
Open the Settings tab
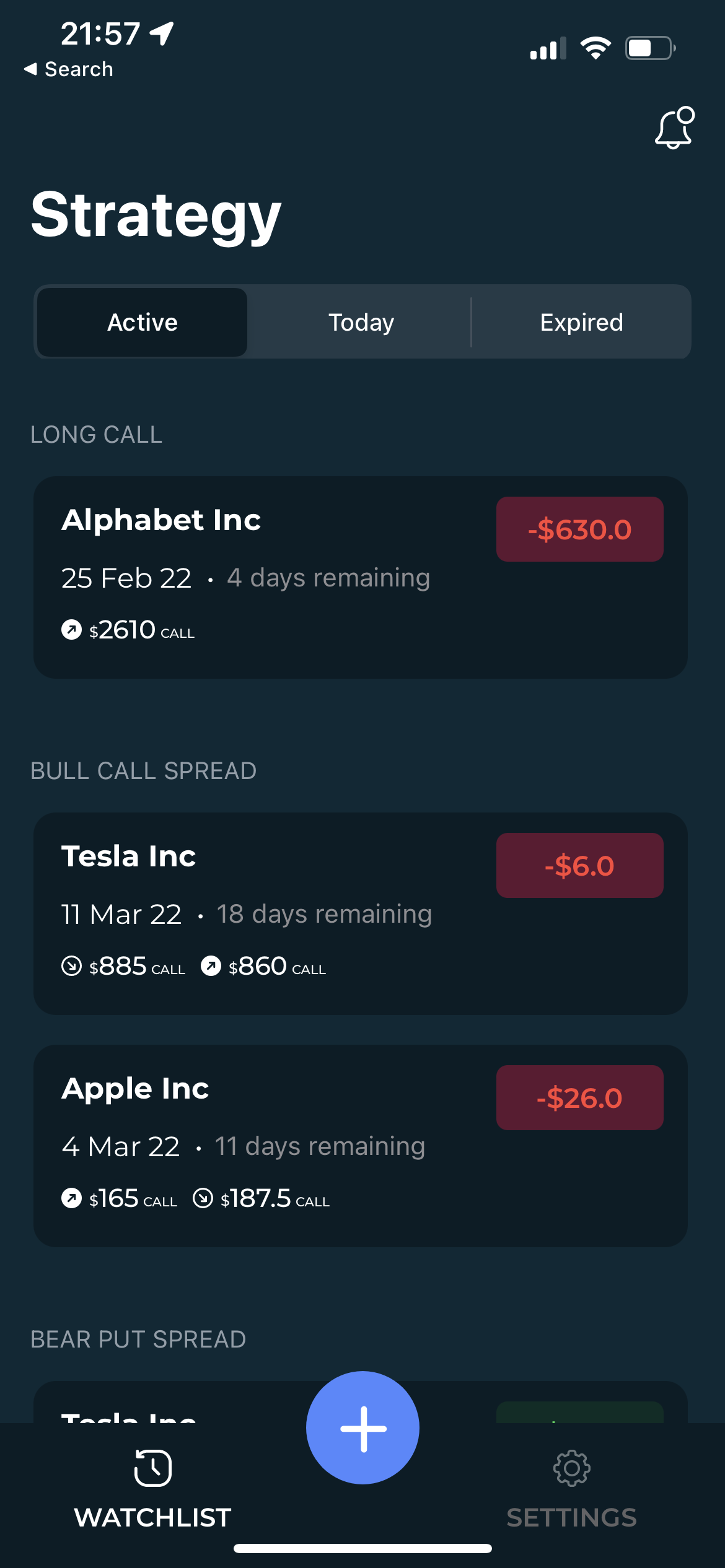tap(571, 1486)
